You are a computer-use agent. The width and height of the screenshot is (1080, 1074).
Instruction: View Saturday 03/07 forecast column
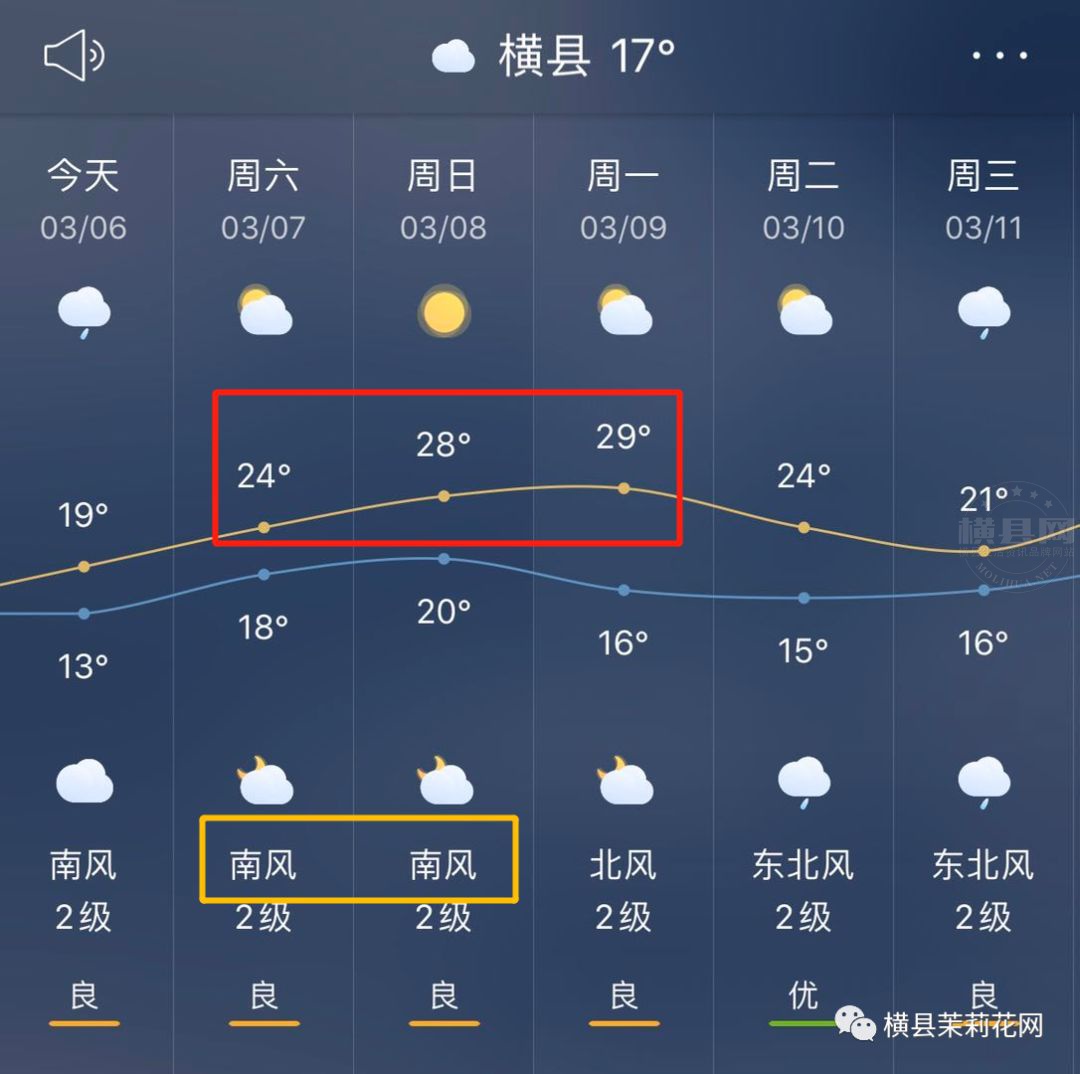(x=263, y=200)
